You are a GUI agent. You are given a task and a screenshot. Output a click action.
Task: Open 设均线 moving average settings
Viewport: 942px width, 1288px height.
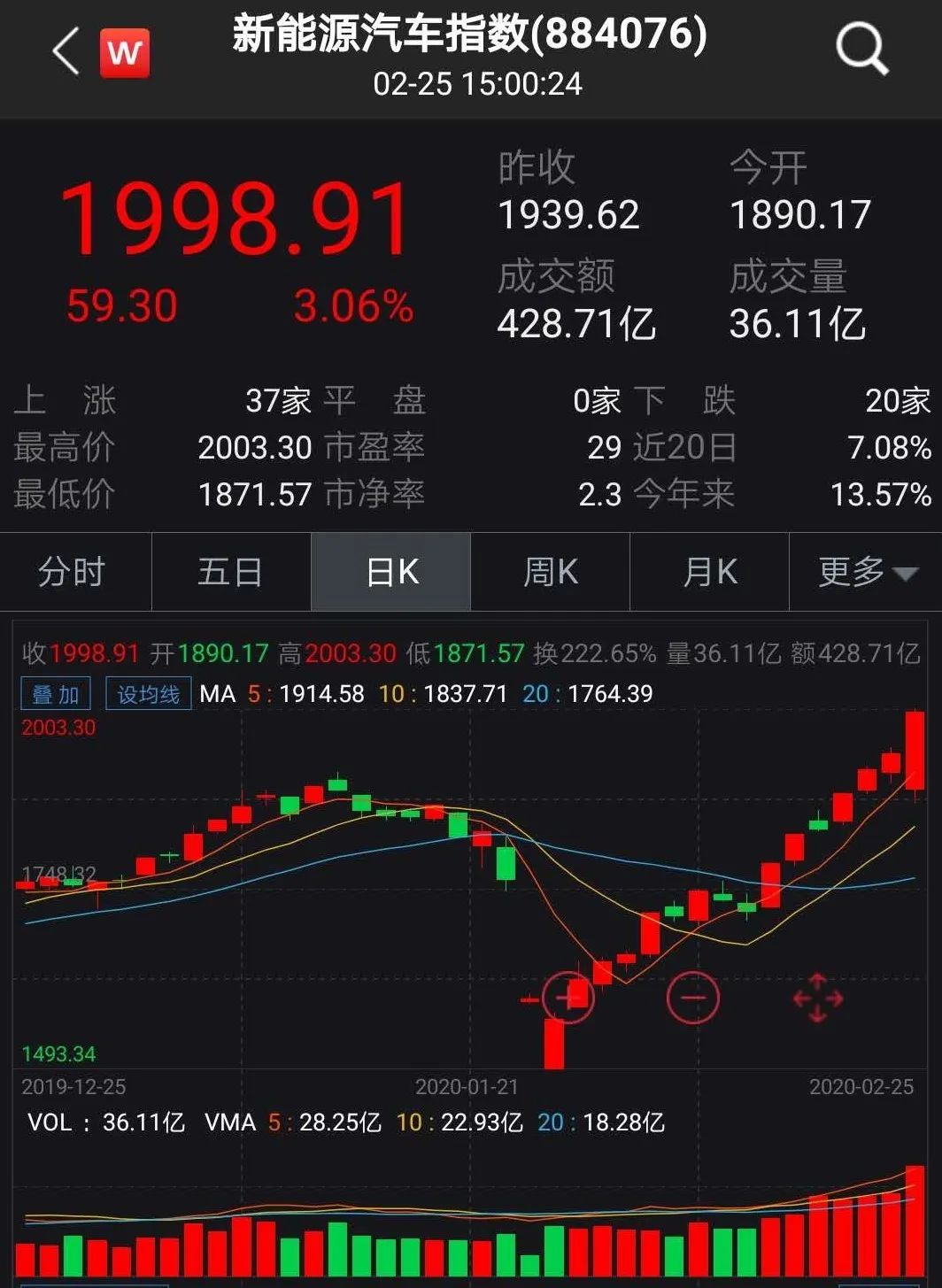pyautogui.click(x=149, y=694)
